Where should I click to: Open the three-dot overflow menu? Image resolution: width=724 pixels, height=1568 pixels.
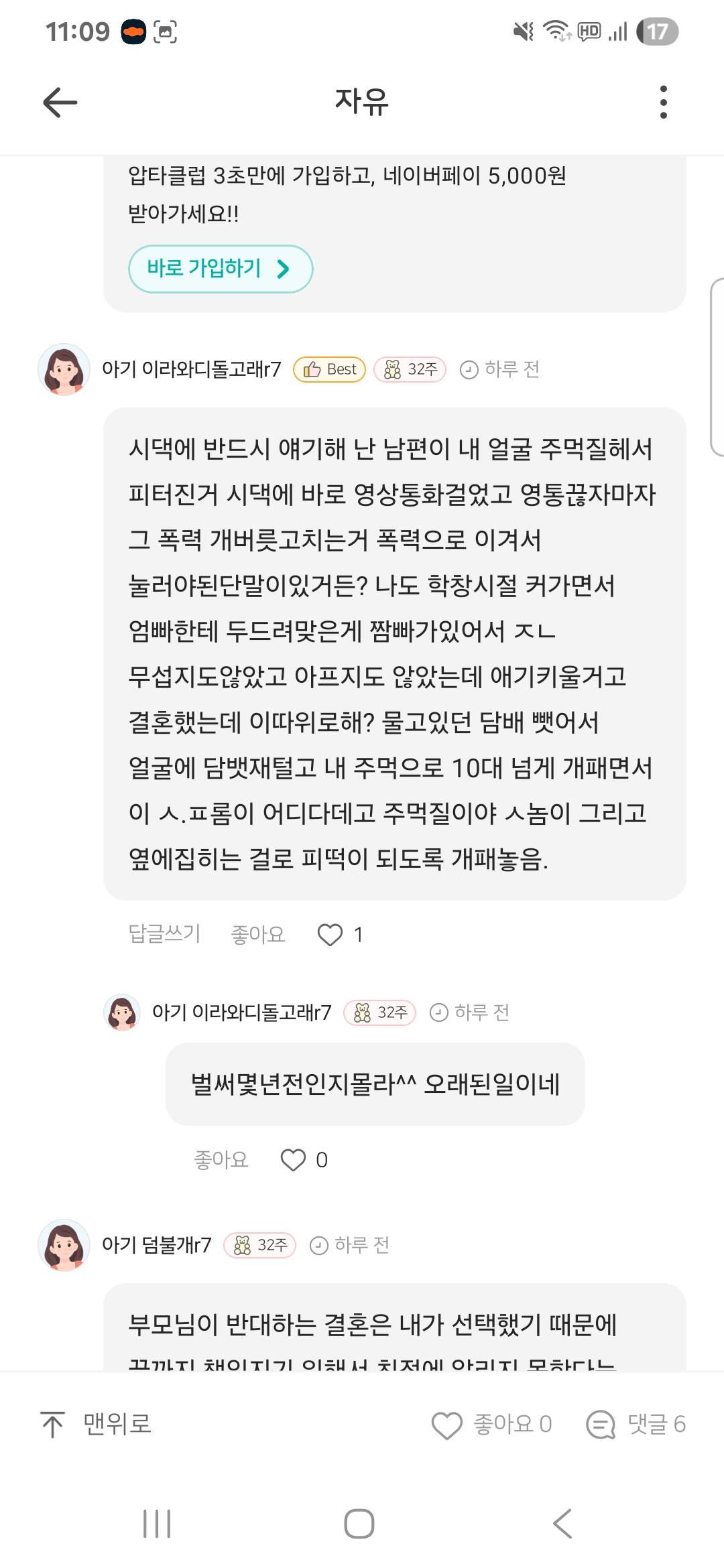tap(663, 103)
